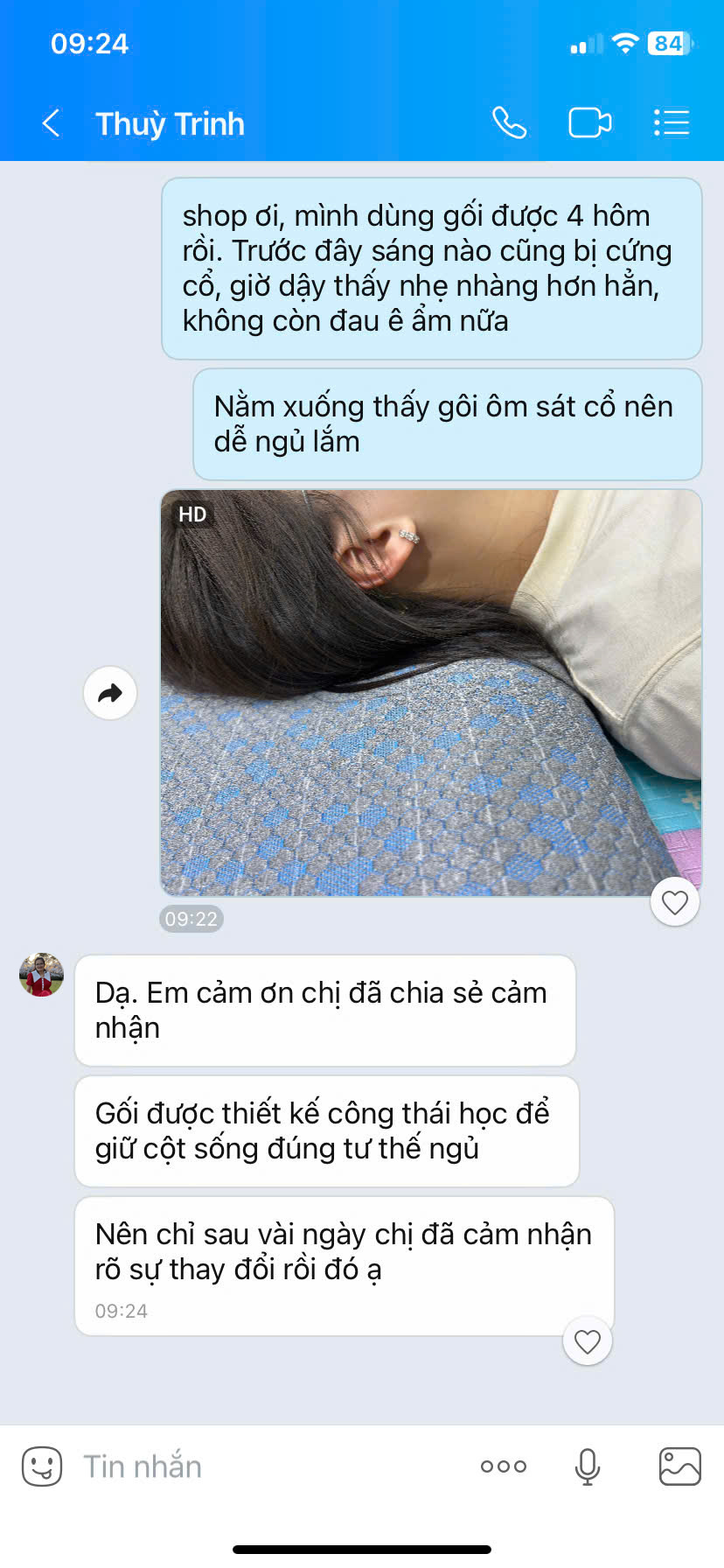Go back from the Thuỳ Trinh chat
724x1568 pixels.
pos(52,123)
